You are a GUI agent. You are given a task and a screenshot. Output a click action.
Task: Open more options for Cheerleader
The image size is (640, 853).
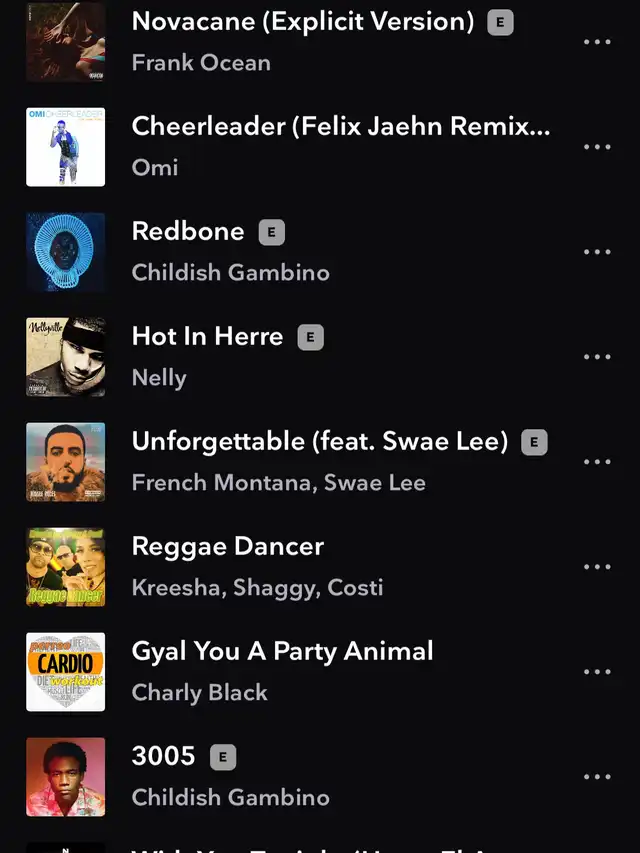click(597, 147)
